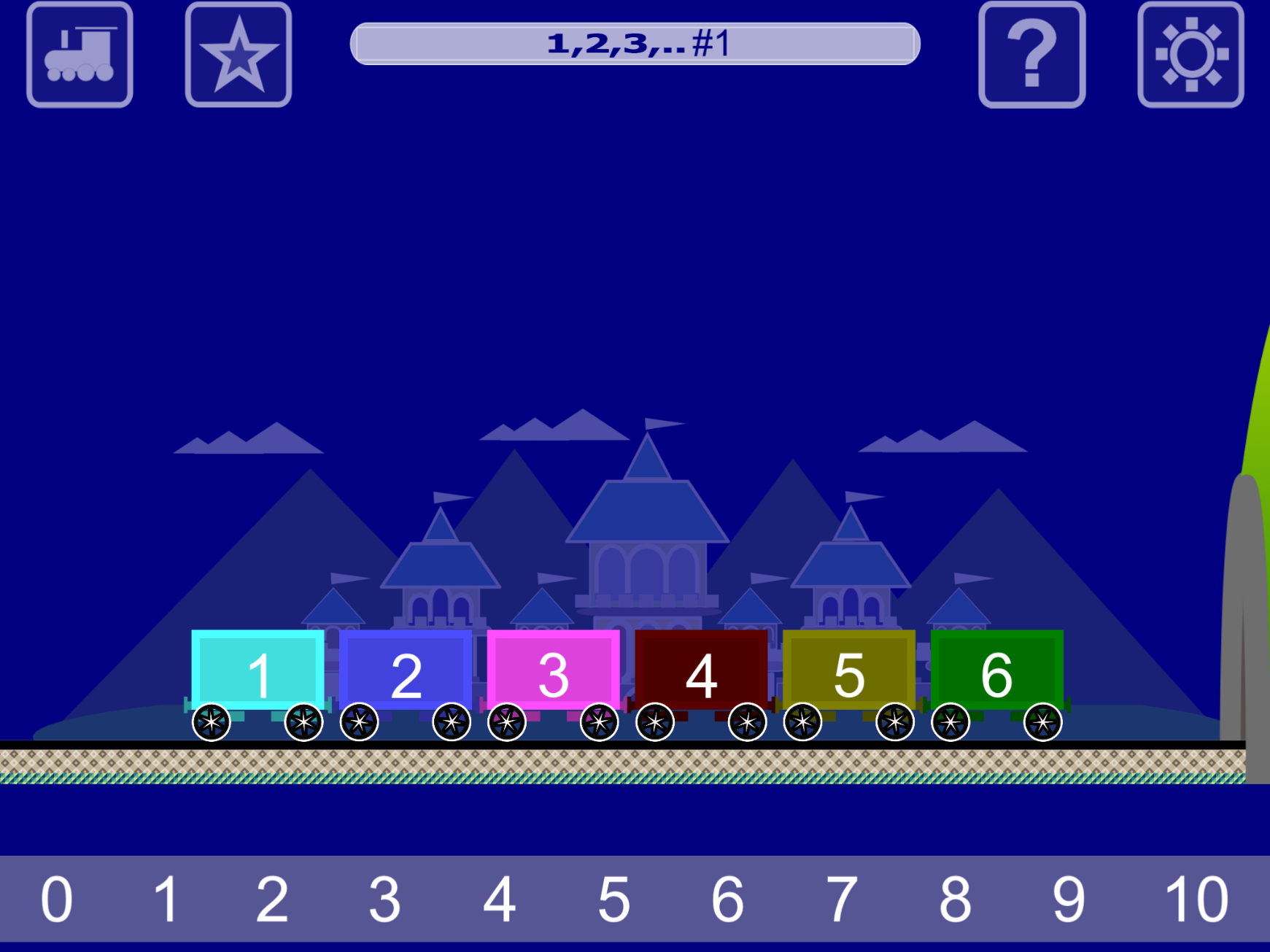This screenshot has height=952, width=1270.
Task: Open help with the question mark
Action: pos(1031,55)
